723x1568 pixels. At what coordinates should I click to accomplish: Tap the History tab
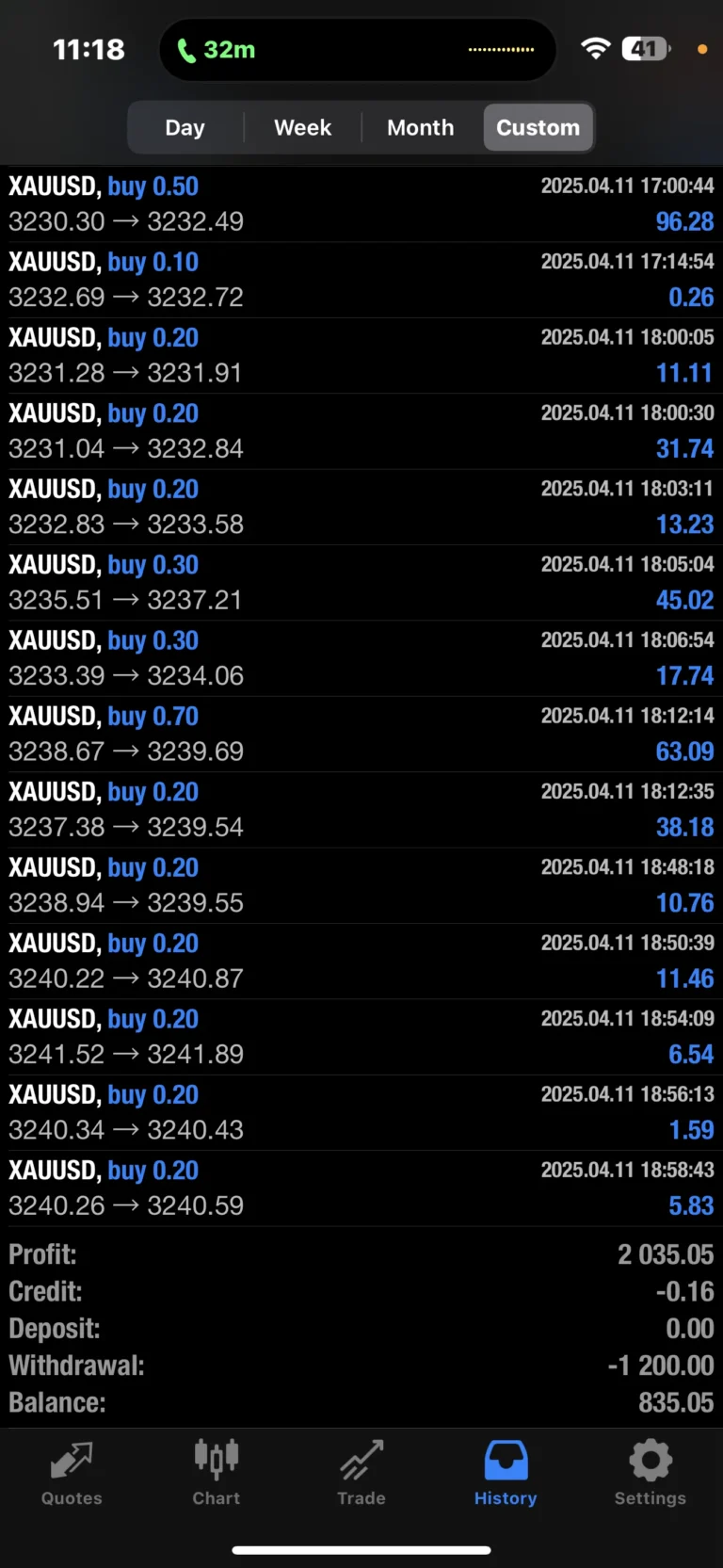coord(506,1474)
